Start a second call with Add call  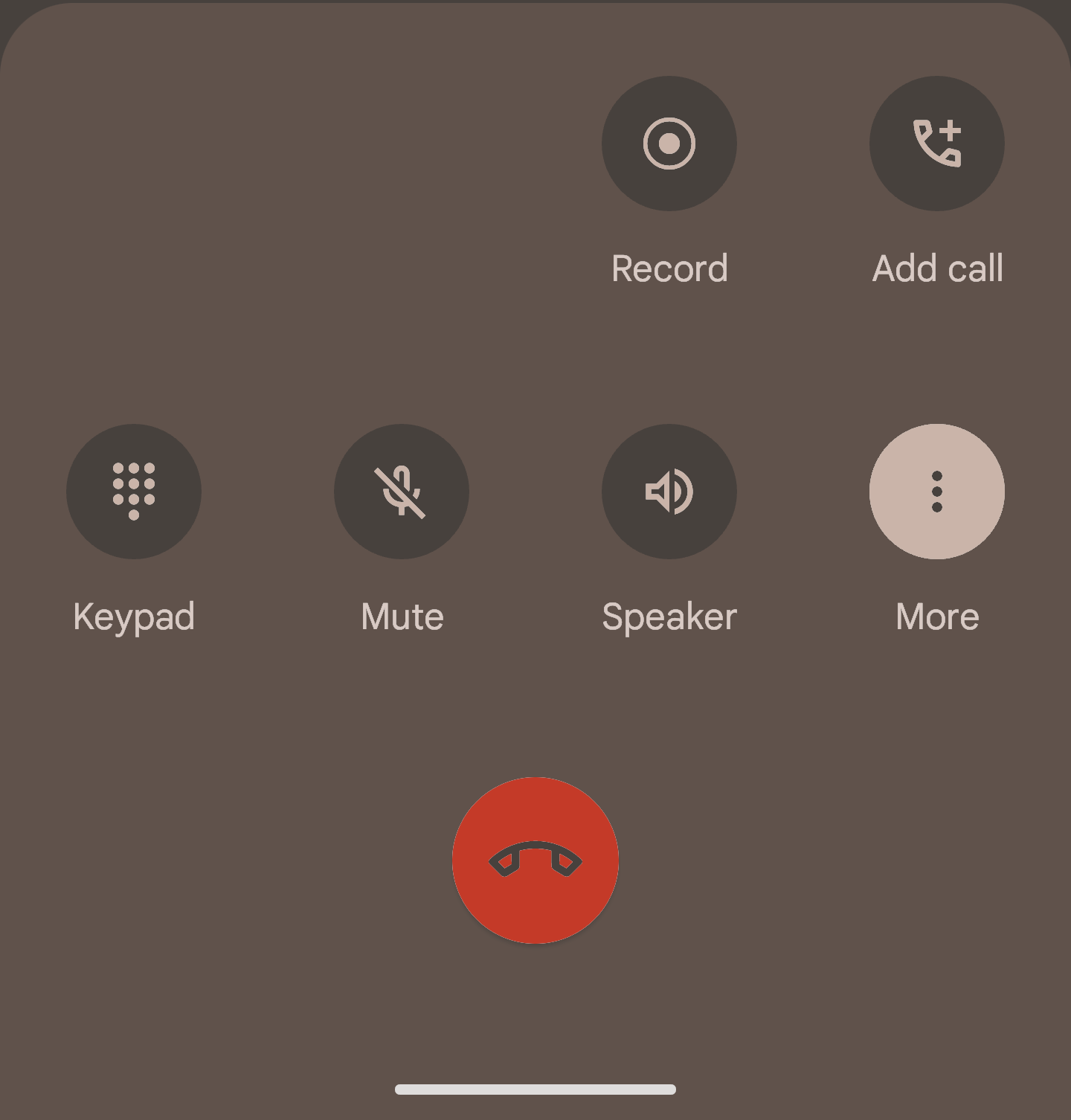936,144
